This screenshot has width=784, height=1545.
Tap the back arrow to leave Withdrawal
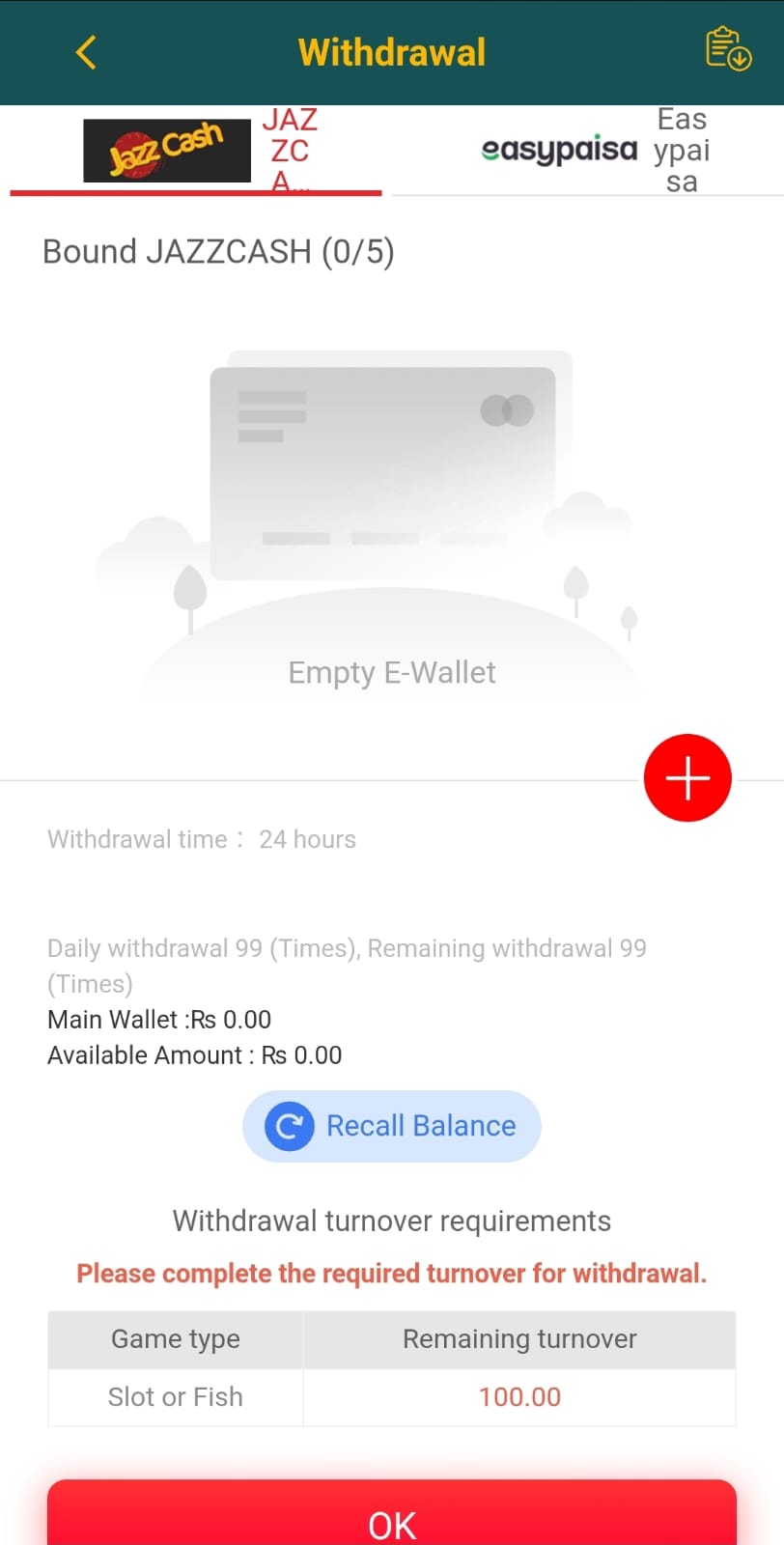(85, 53)
